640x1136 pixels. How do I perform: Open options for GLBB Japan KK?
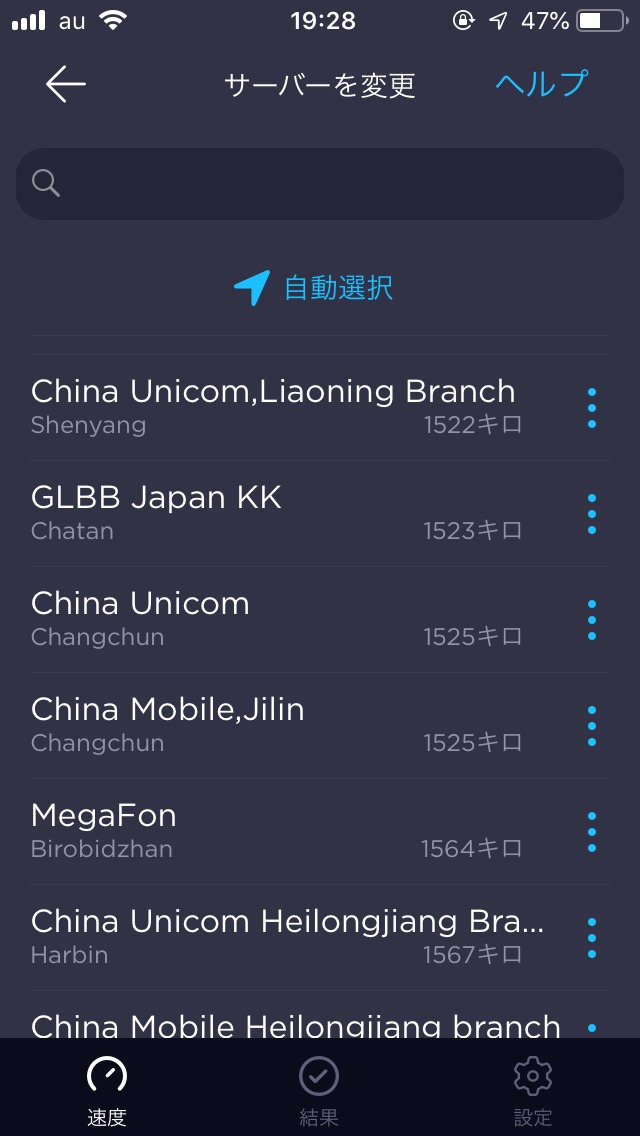coord(592,514)
